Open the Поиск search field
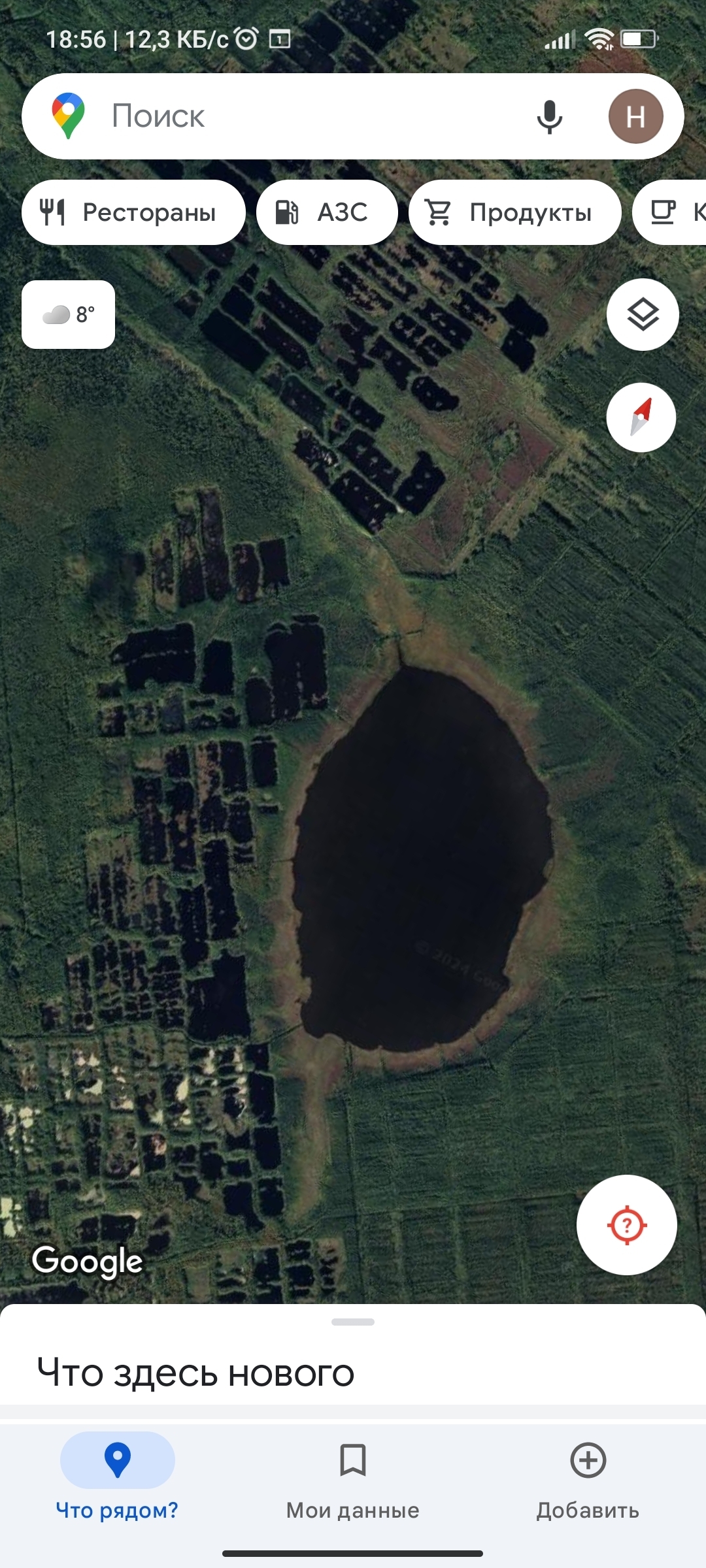The width and height of the screenshot is (706, 1568). pos(294,116)
